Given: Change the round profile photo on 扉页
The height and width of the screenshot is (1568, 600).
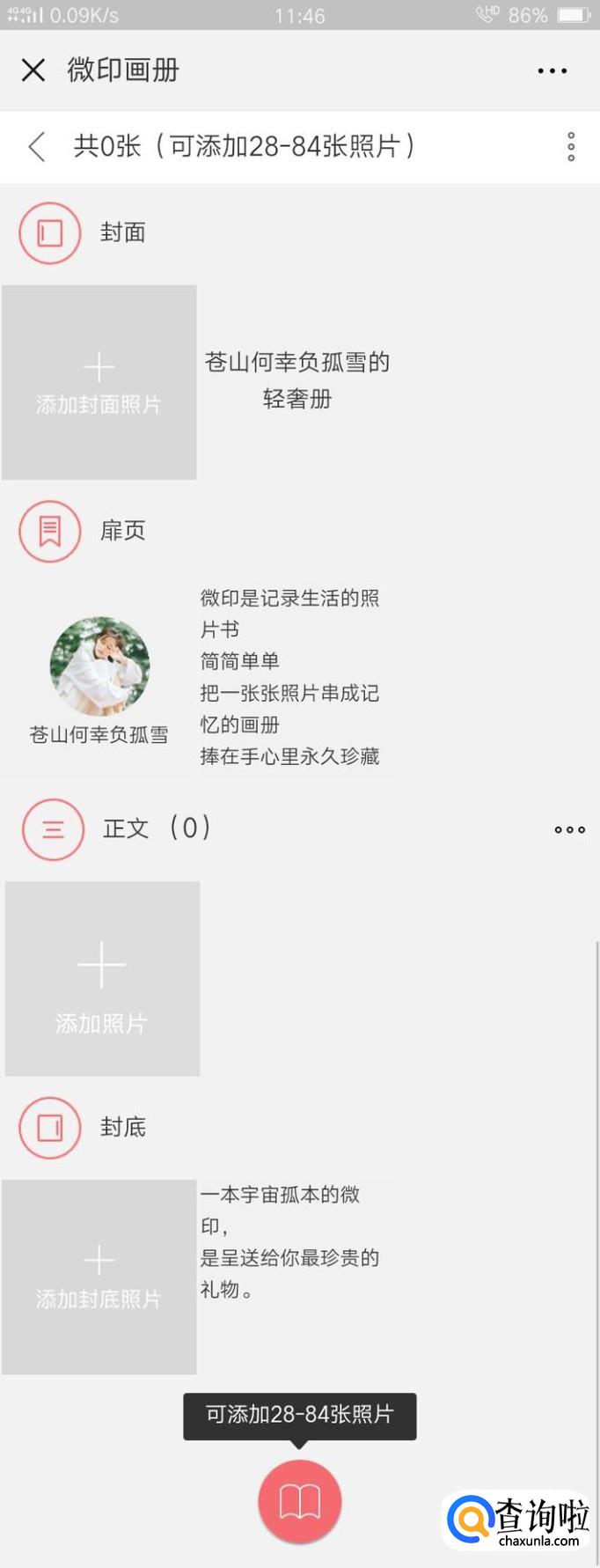Looking at the screenshot, I should [99, 666].
